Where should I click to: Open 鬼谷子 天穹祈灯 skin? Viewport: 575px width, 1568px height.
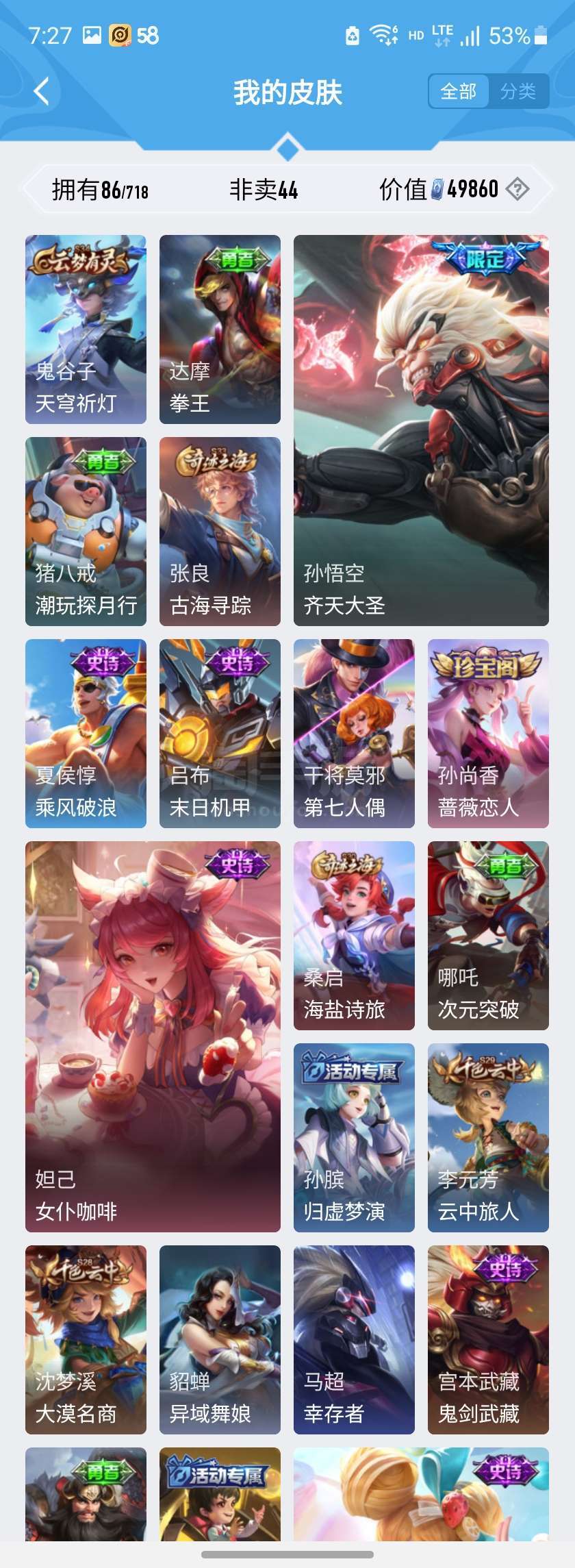coord(86,329)
